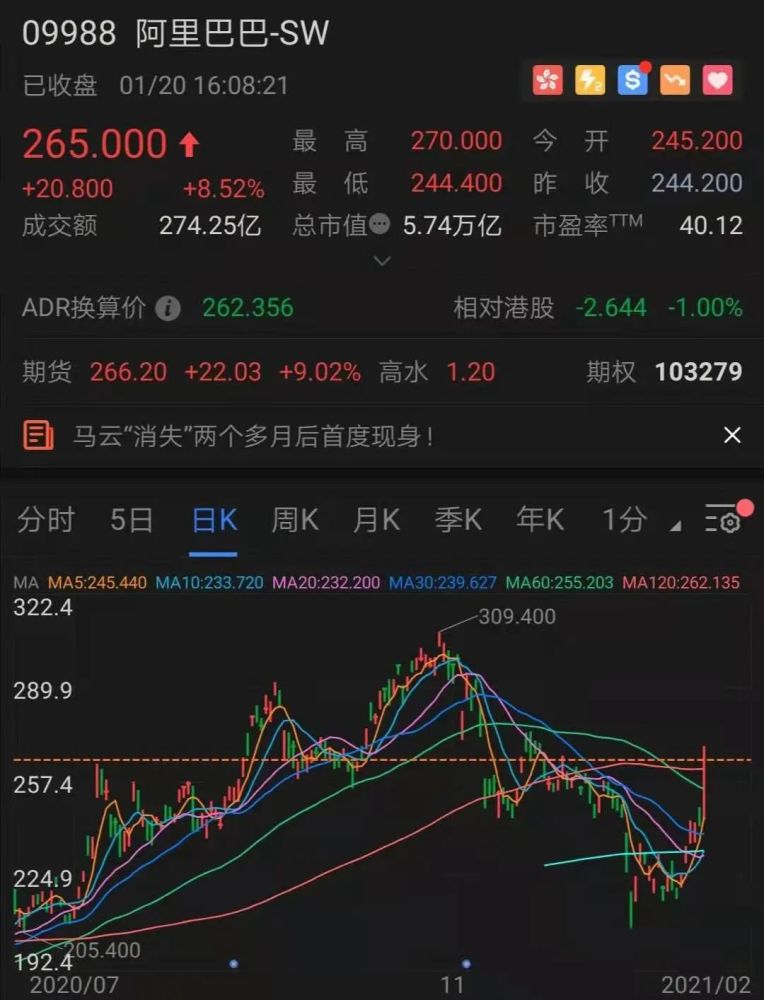Dismiss the 马云 news banner
764x1000 pixels.
(x=732, y=435)
